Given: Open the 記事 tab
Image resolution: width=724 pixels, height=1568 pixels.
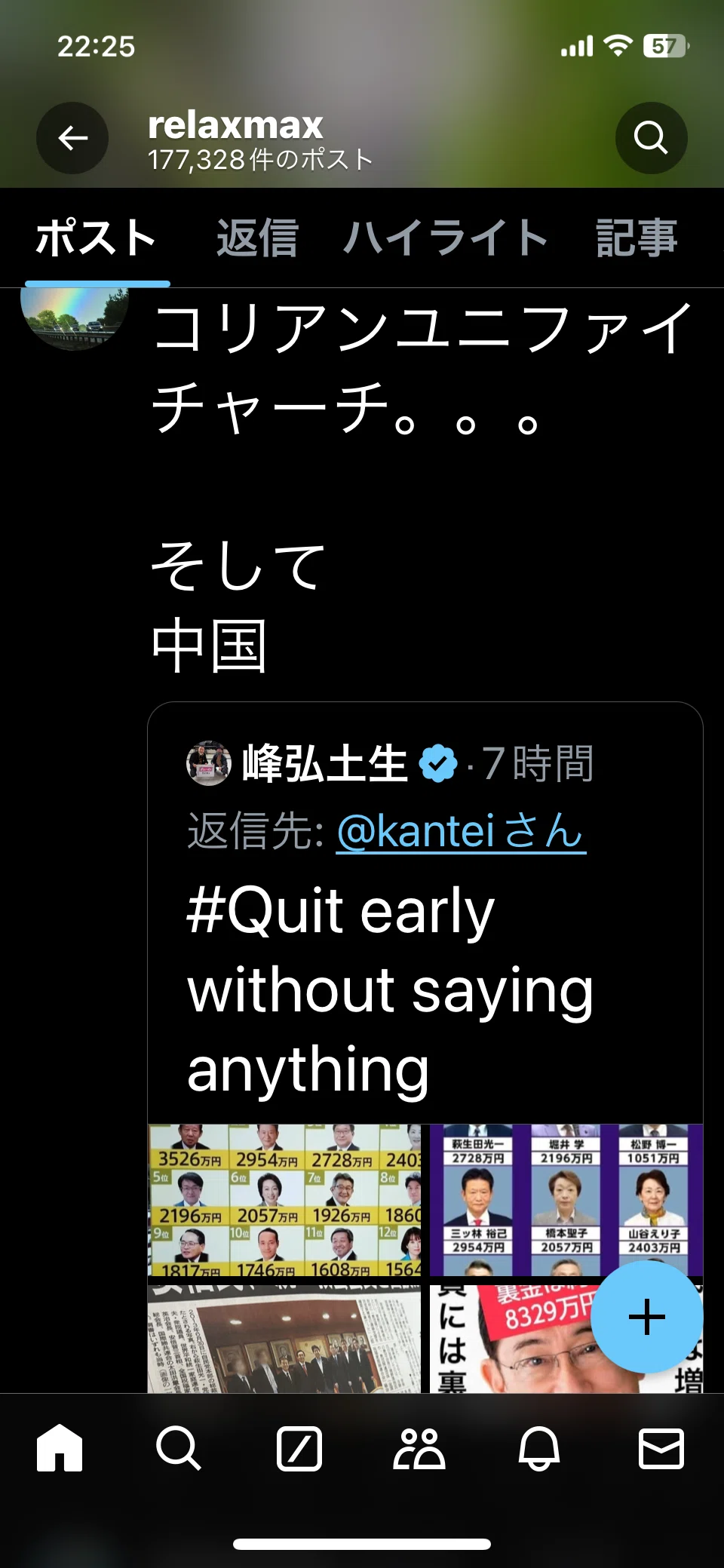Looking at the screenshot, I should (x=637, y=238).
